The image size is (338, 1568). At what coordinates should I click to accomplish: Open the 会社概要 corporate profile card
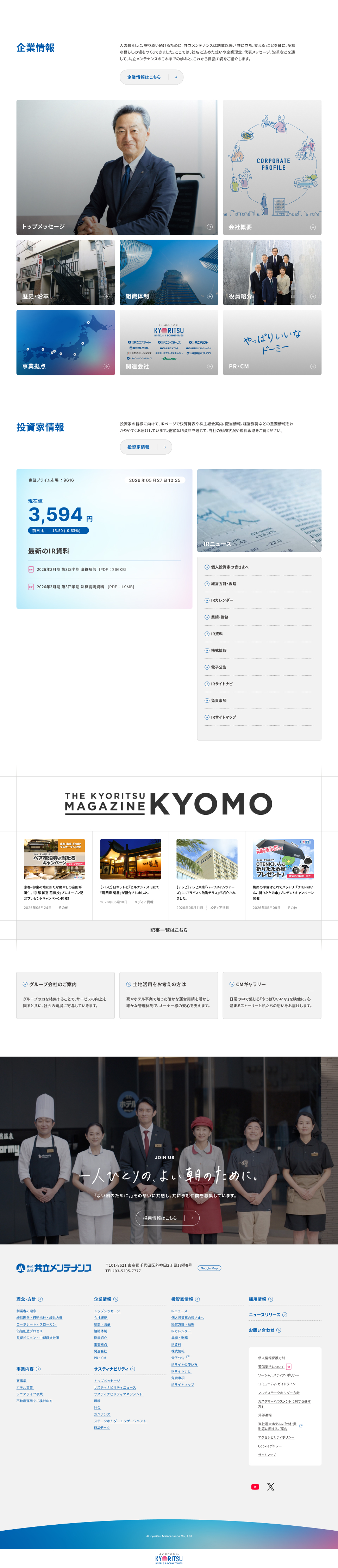pyautogui.click(x=272, y=167)
